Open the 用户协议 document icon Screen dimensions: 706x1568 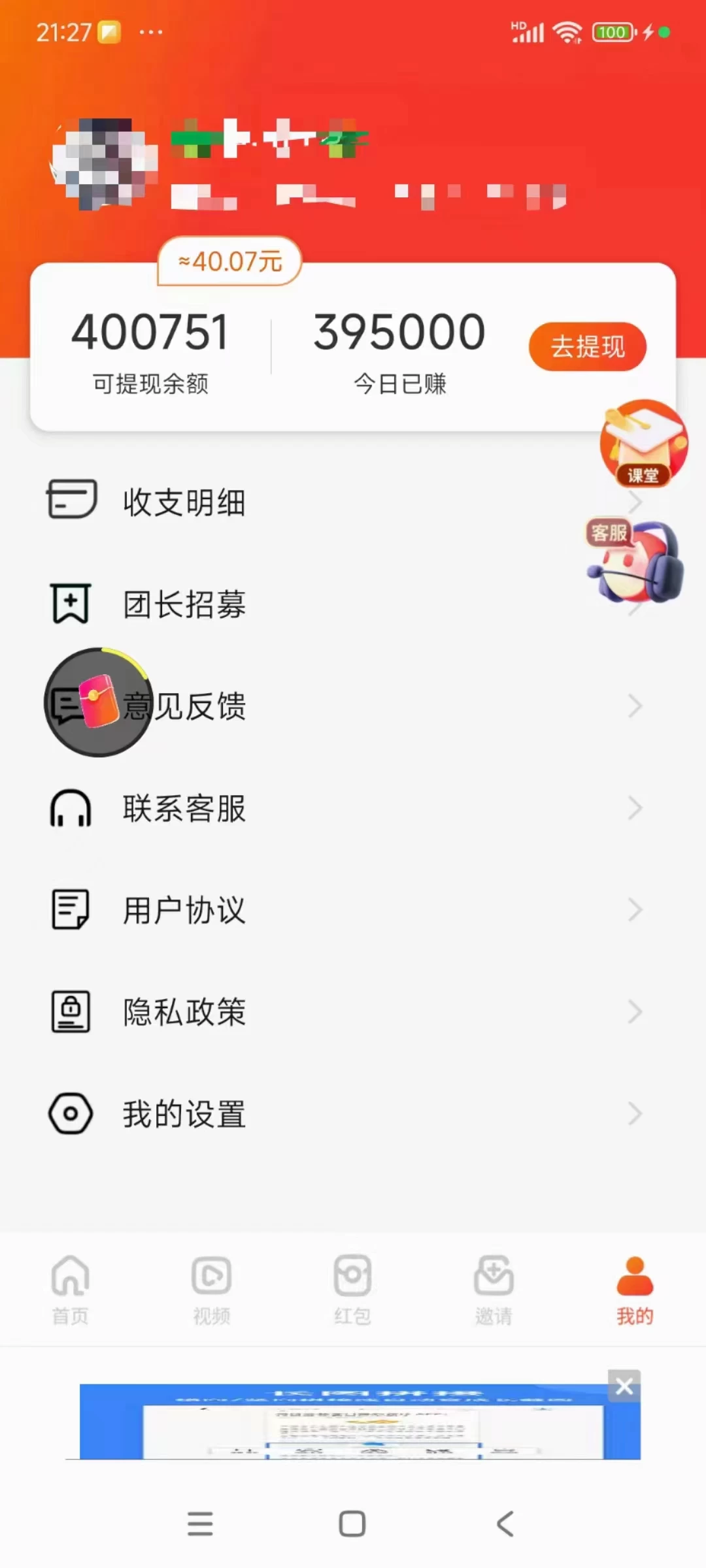72,909
